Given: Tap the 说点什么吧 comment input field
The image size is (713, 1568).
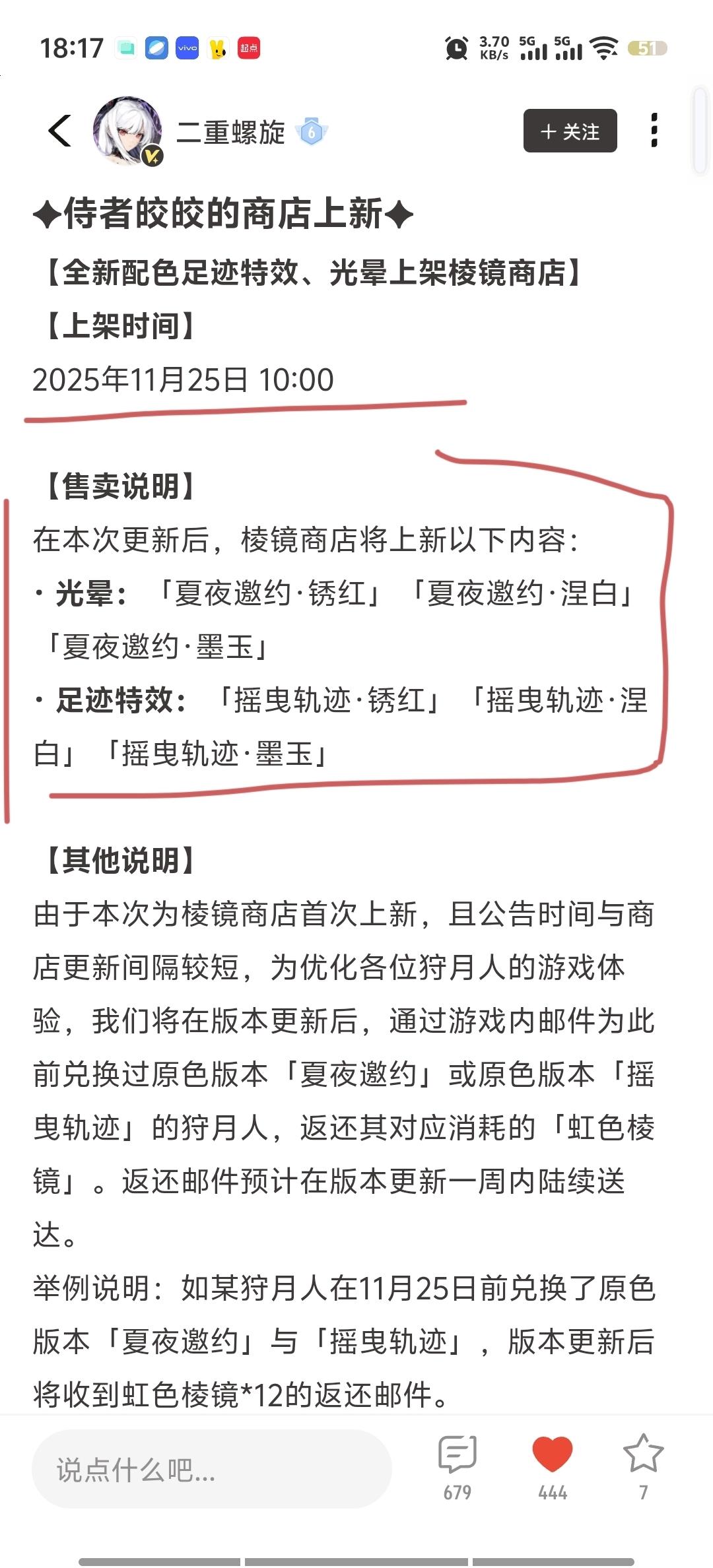Looking at the screenshot, I should point(211,1470).
